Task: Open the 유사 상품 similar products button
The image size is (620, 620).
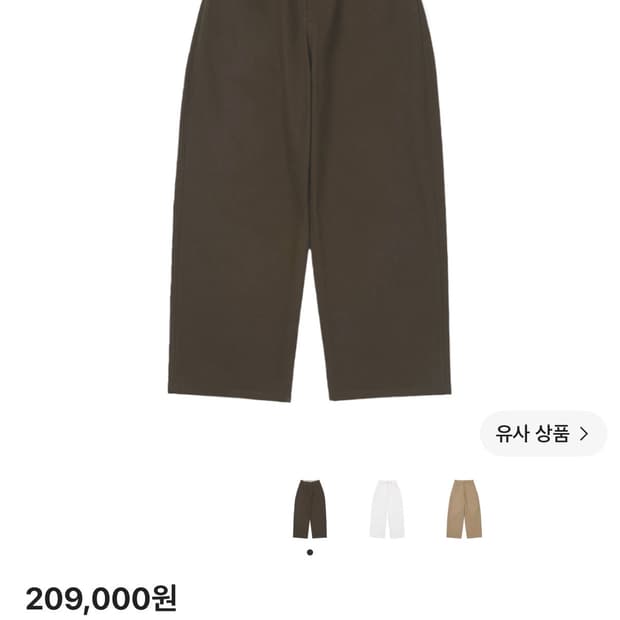Action: coord(543,434)
